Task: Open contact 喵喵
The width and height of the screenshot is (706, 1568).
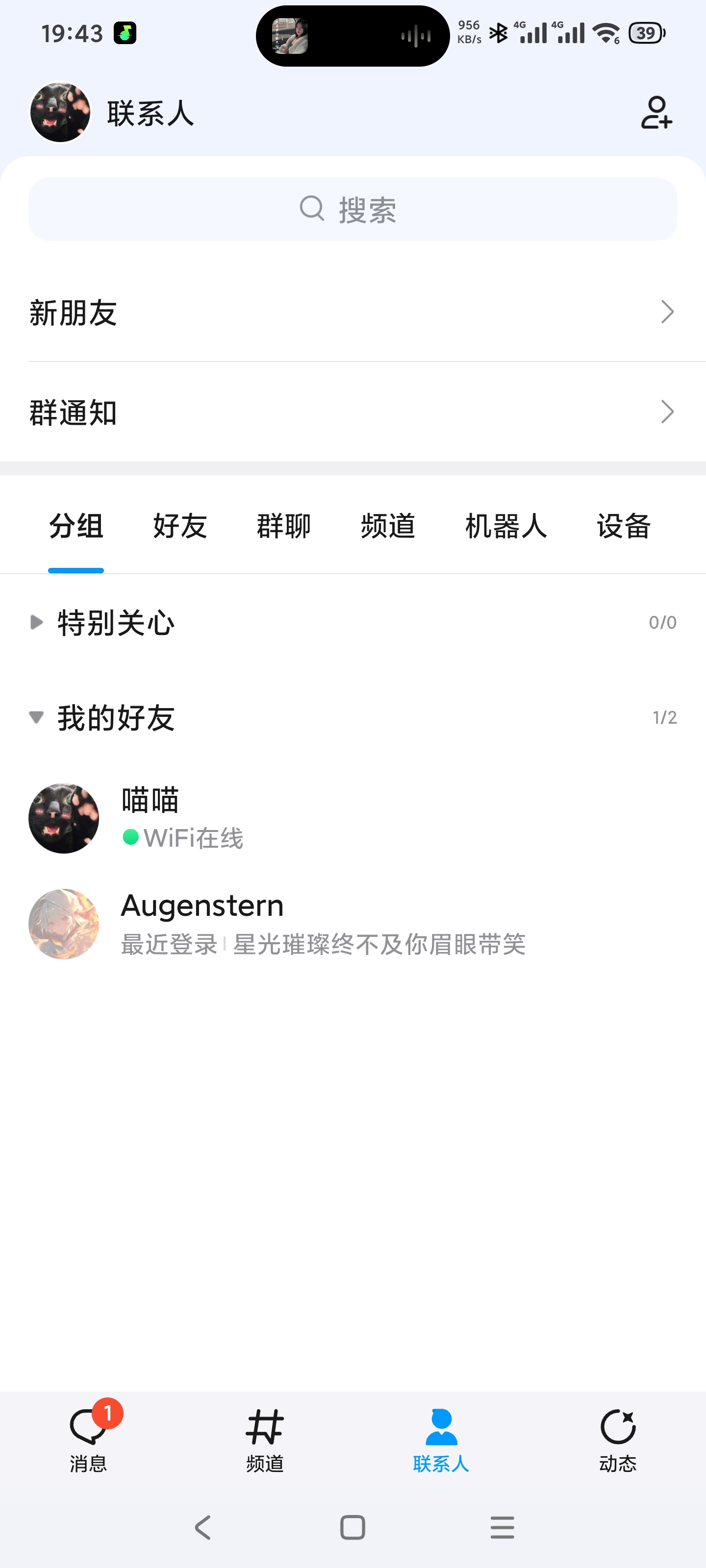Action: (353, 818)
